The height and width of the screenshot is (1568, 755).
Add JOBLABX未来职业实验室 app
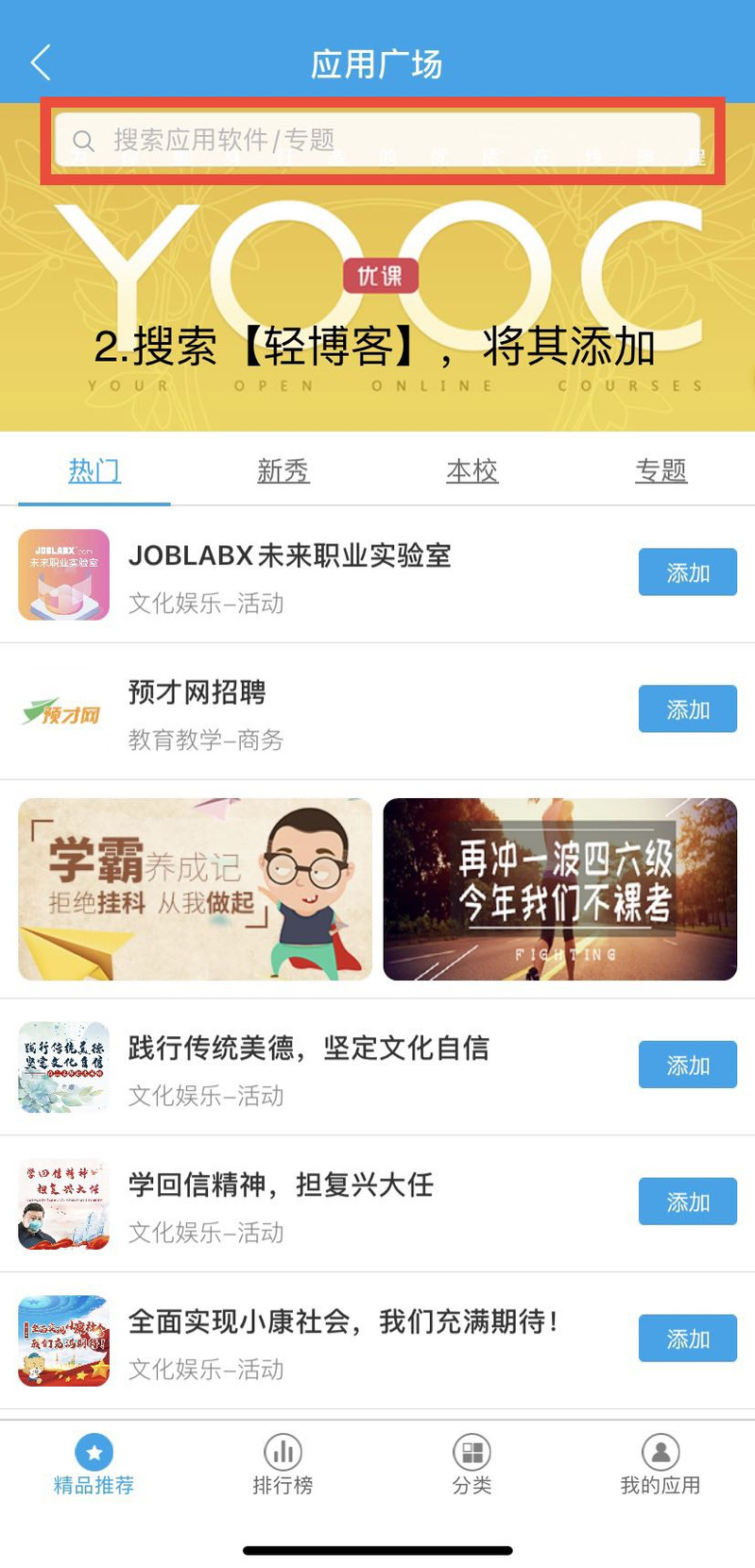pyautogui.click(x=687, y=572)
